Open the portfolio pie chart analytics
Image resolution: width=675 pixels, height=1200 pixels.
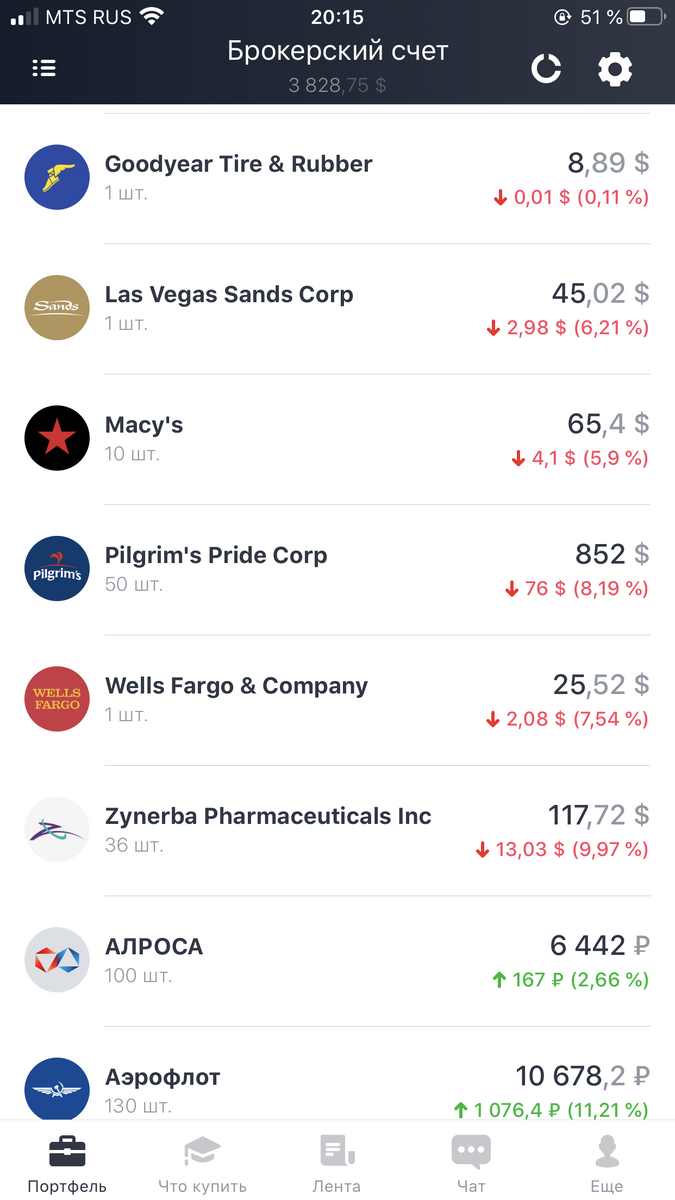(x=545, y=69)
